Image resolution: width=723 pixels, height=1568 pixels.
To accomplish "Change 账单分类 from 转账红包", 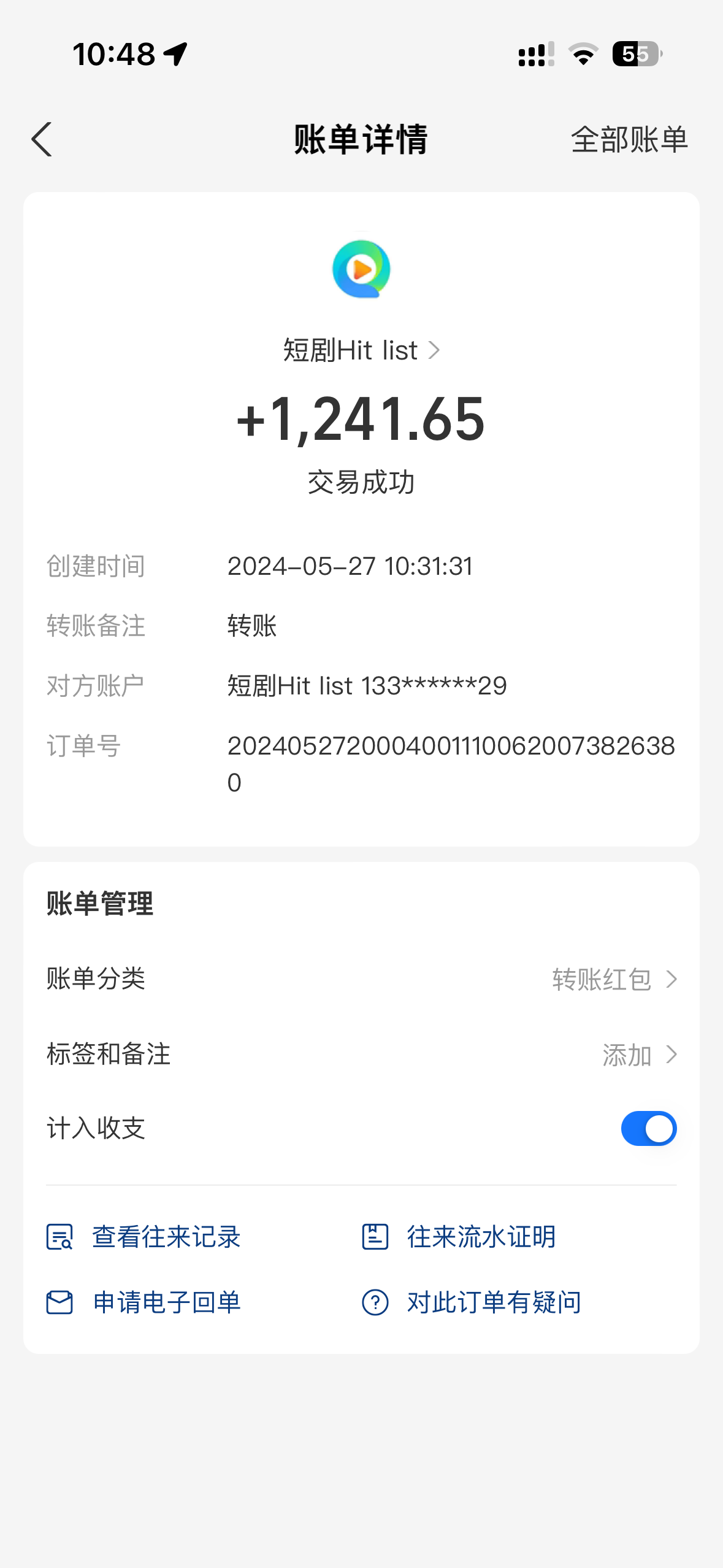I will point(613,979).
